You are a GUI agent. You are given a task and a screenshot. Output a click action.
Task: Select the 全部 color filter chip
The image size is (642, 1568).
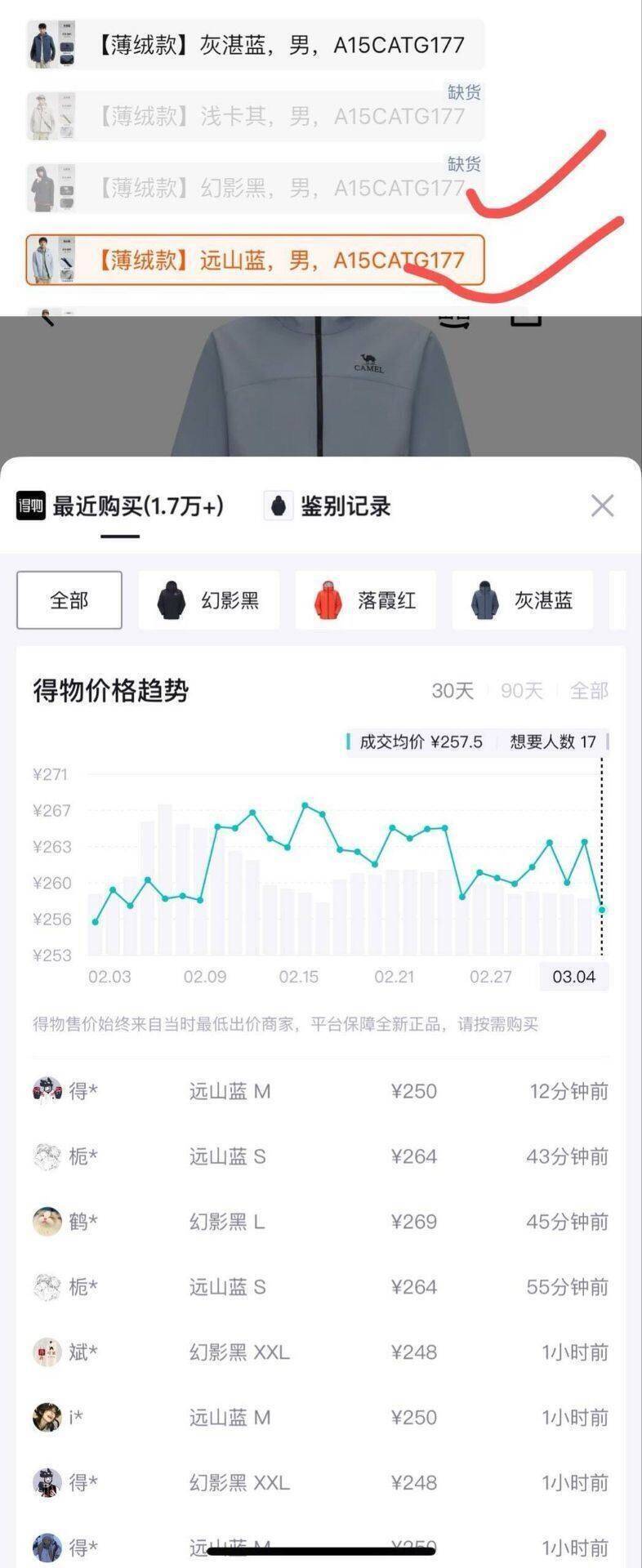tap(69, 601)
